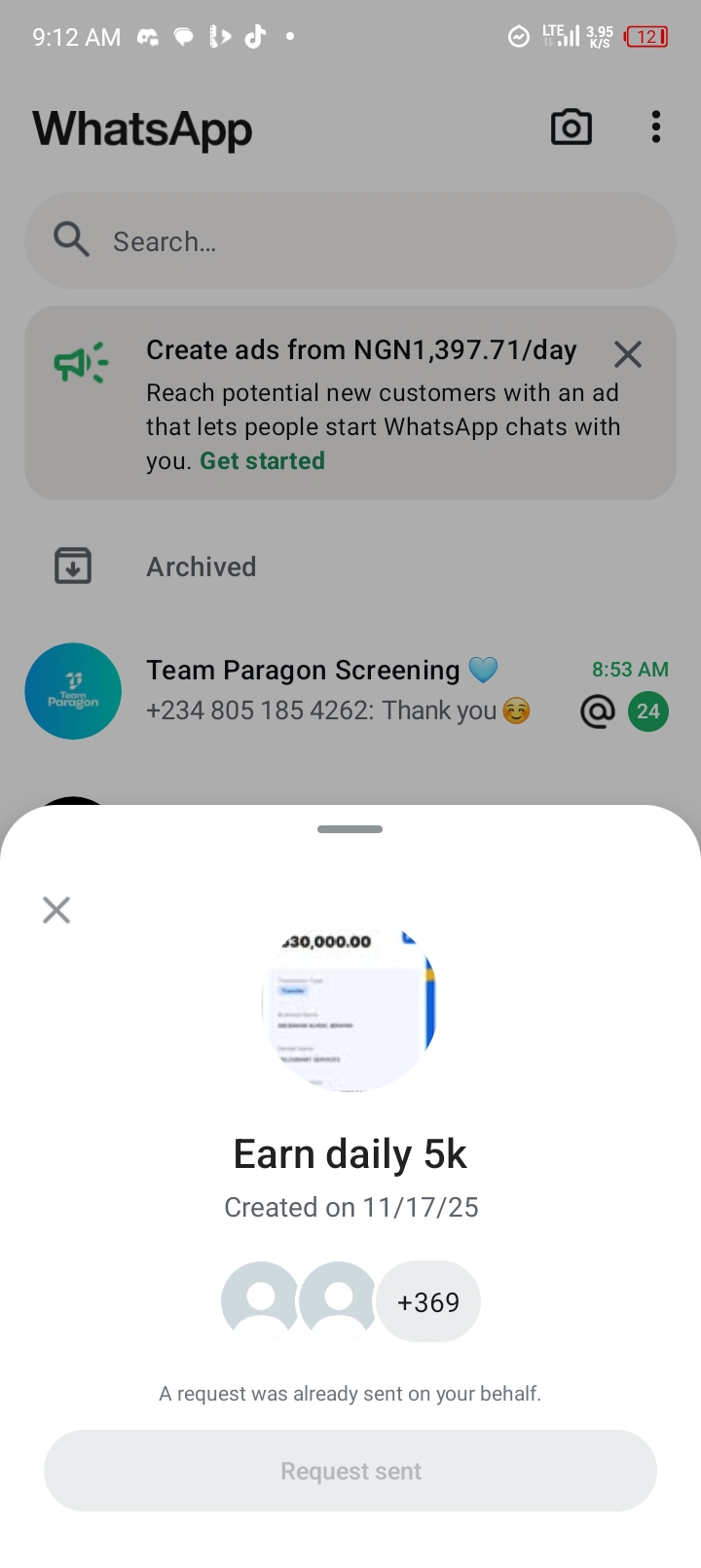701x1568 pixels.
Task: Close the group invite bottom sheet
Action: click(x=56, y=910)
